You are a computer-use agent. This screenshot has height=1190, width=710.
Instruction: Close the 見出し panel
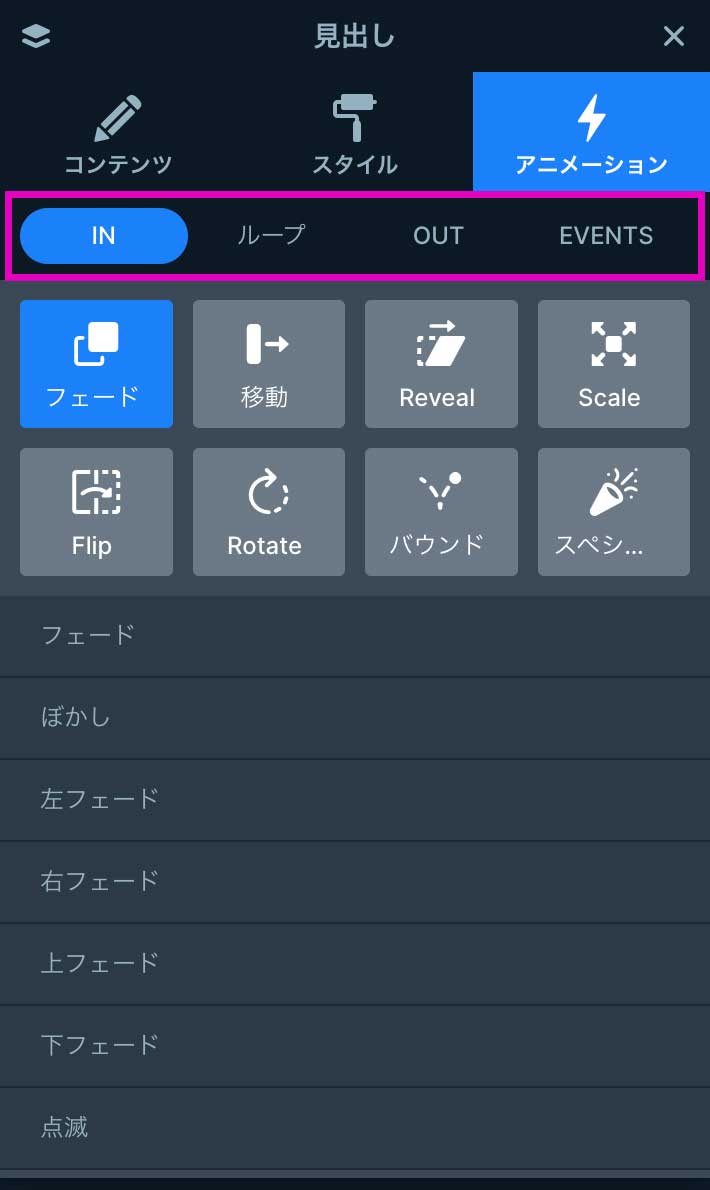pyautogui.click(x=674, y=37)
